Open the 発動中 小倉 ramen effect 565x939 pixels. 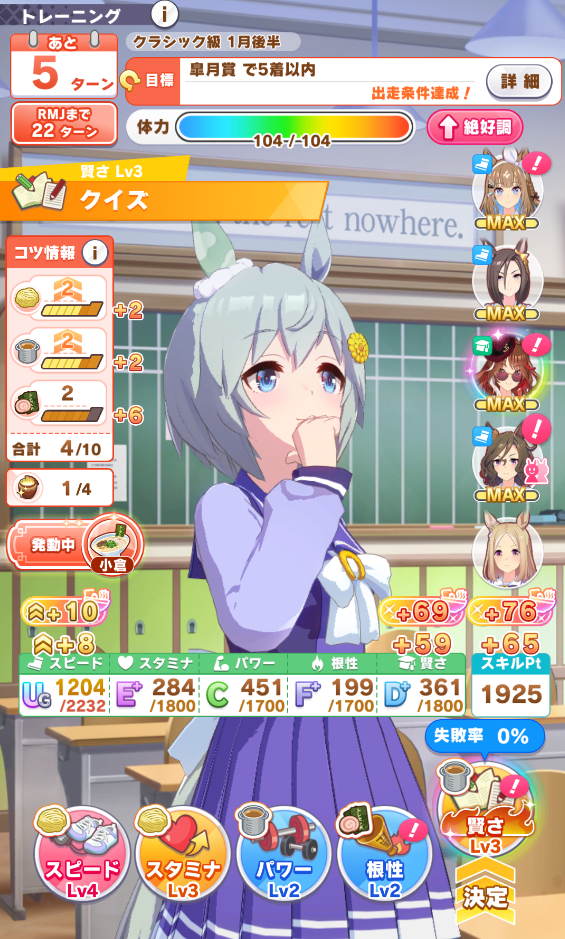(x=75, y=545)
